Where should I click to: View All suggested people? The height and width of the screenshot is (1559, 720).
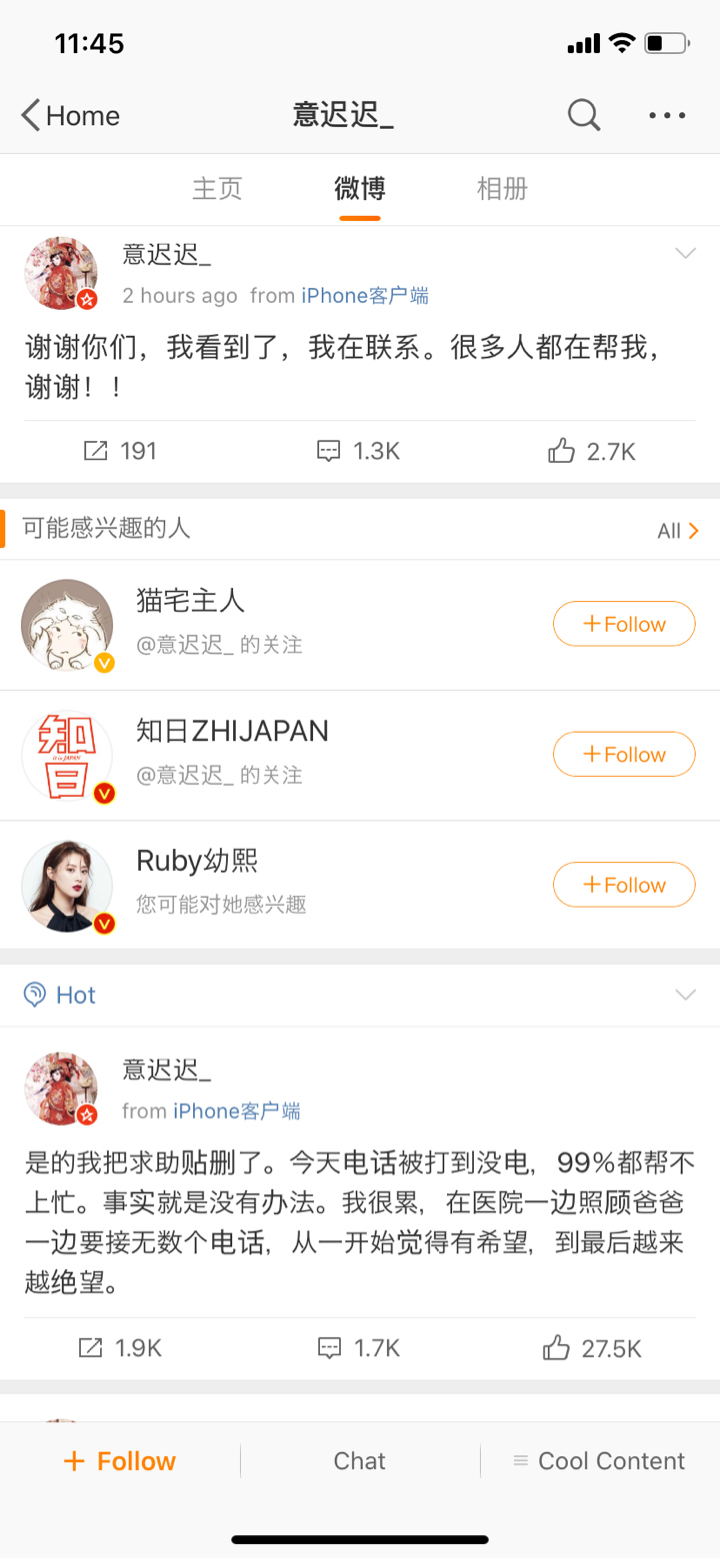677,531
